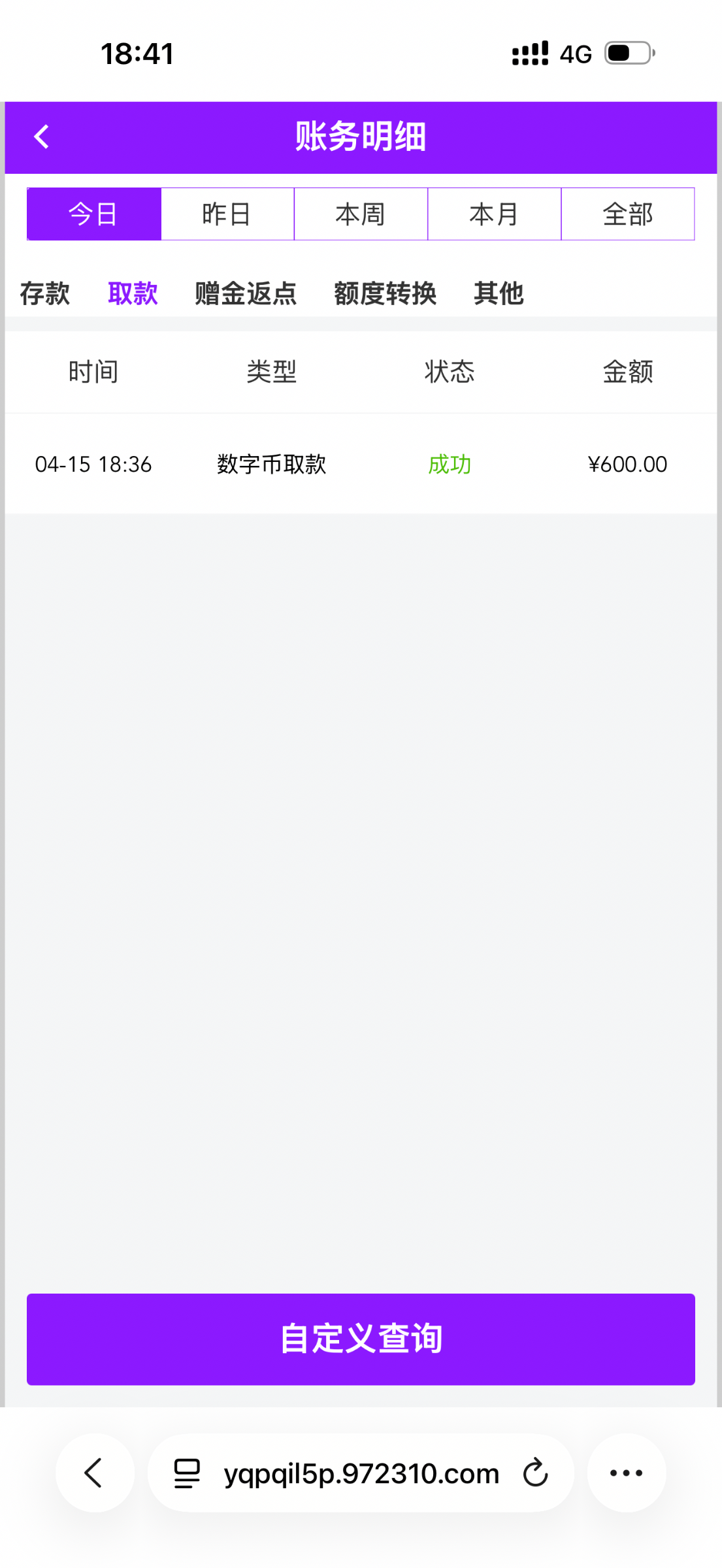This screenshot has height=1568, width=722.
Task: Show 全部 account records
Action: [627, 214]
